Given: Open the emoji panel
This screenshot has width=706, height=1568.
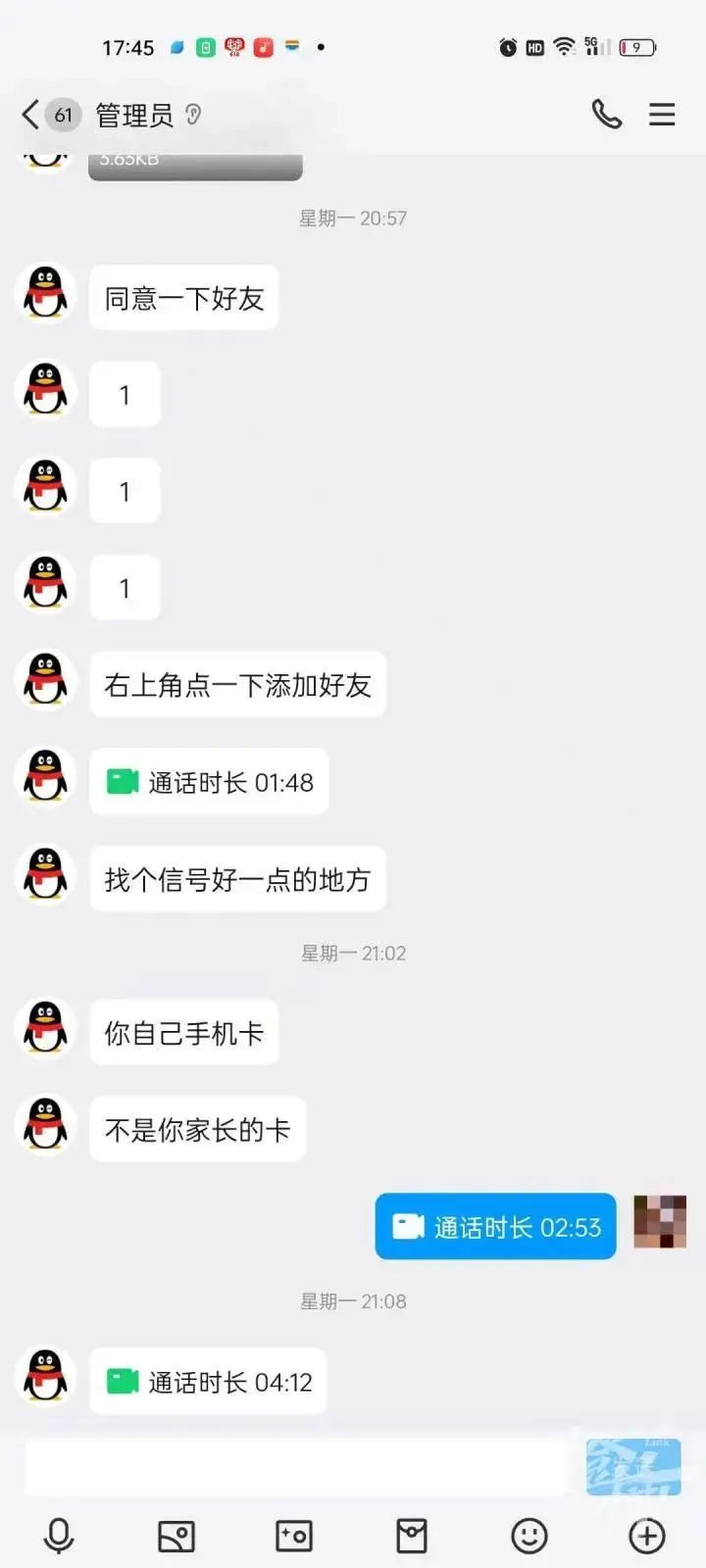Looking at the screenshot, I should click(529, 1536).
